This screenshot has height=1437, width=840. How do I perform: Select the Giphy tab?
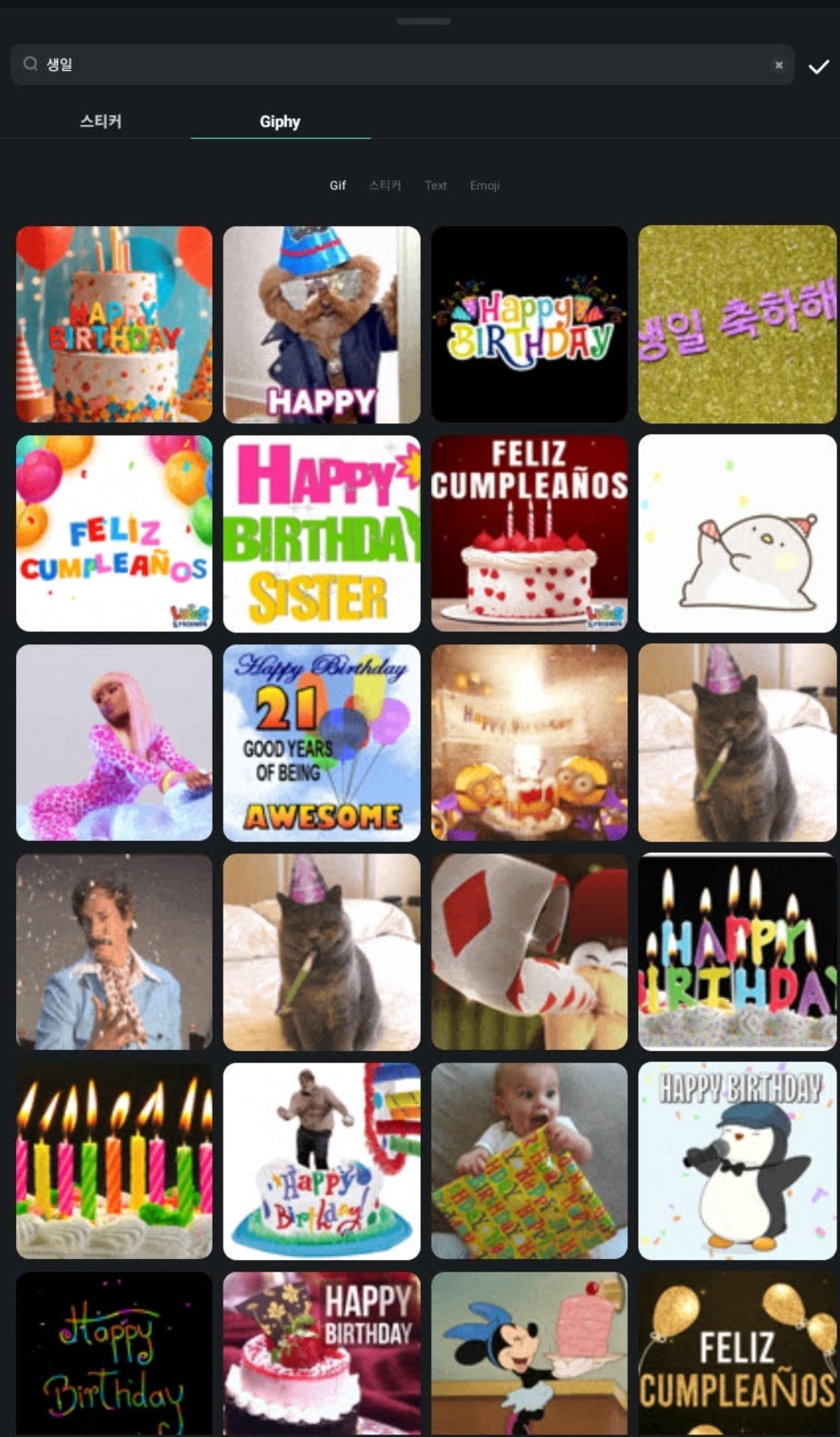pyautogui.click(x=280, y=121)
